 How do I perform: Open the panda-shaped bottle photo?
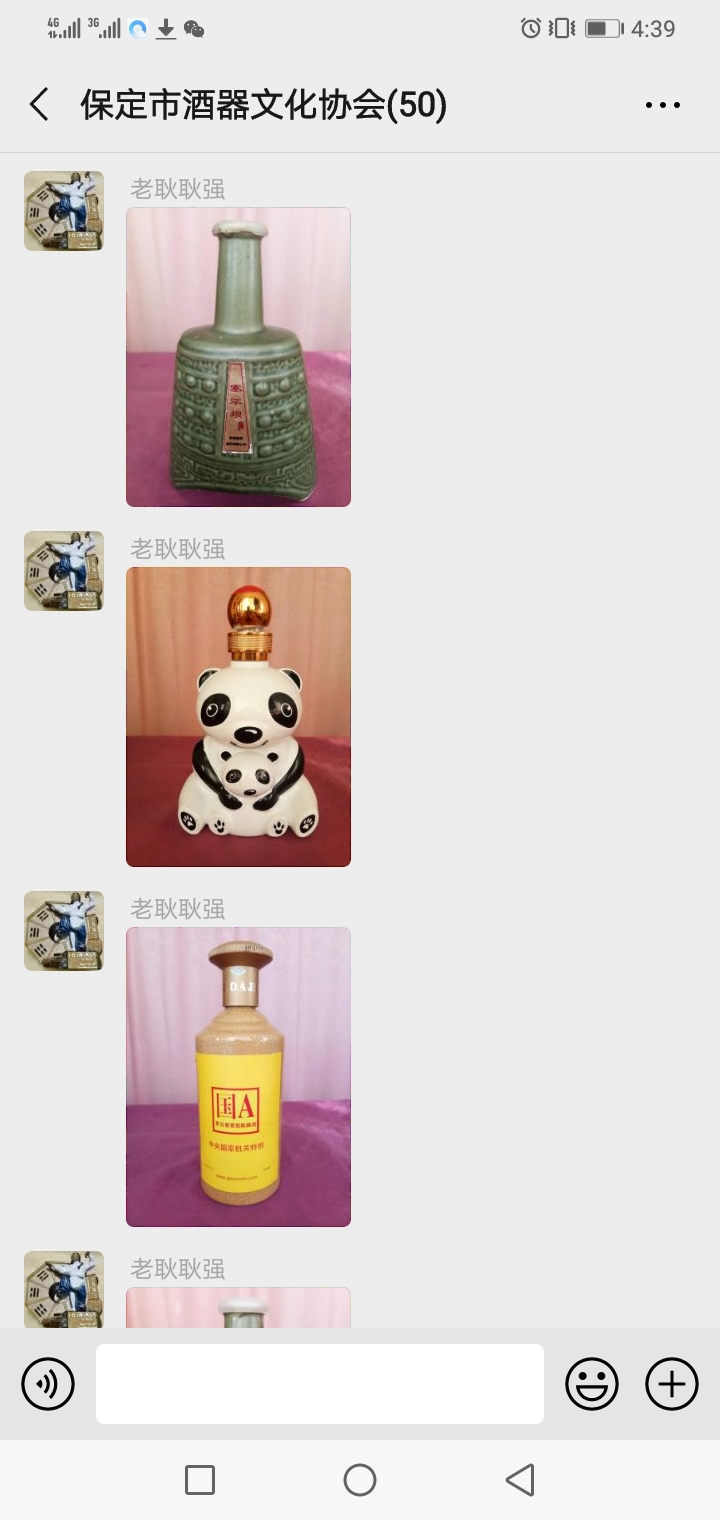[x=238, y=717]
